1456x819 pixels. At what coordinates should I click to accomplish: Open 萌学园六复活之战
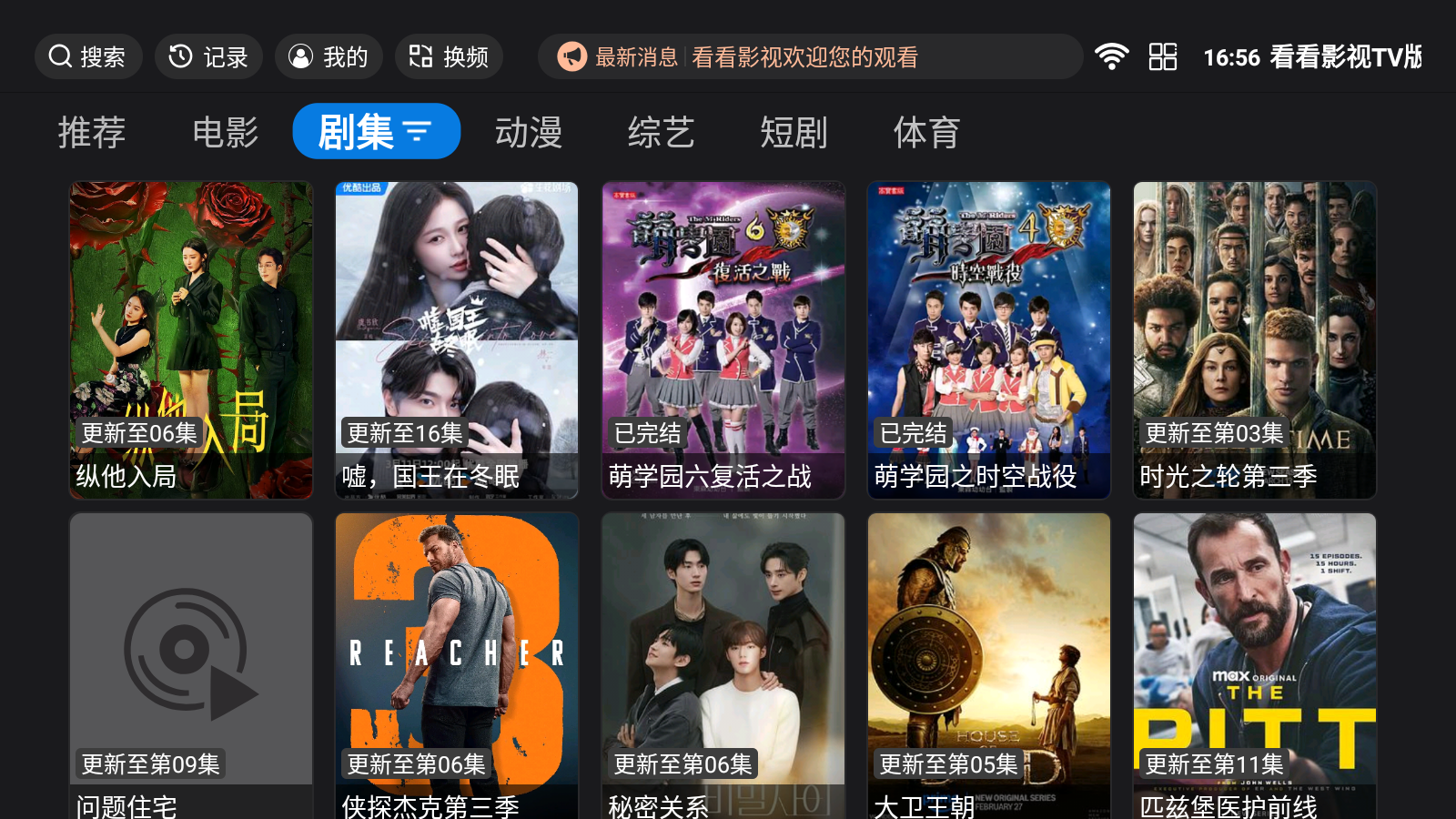(723, 339)
